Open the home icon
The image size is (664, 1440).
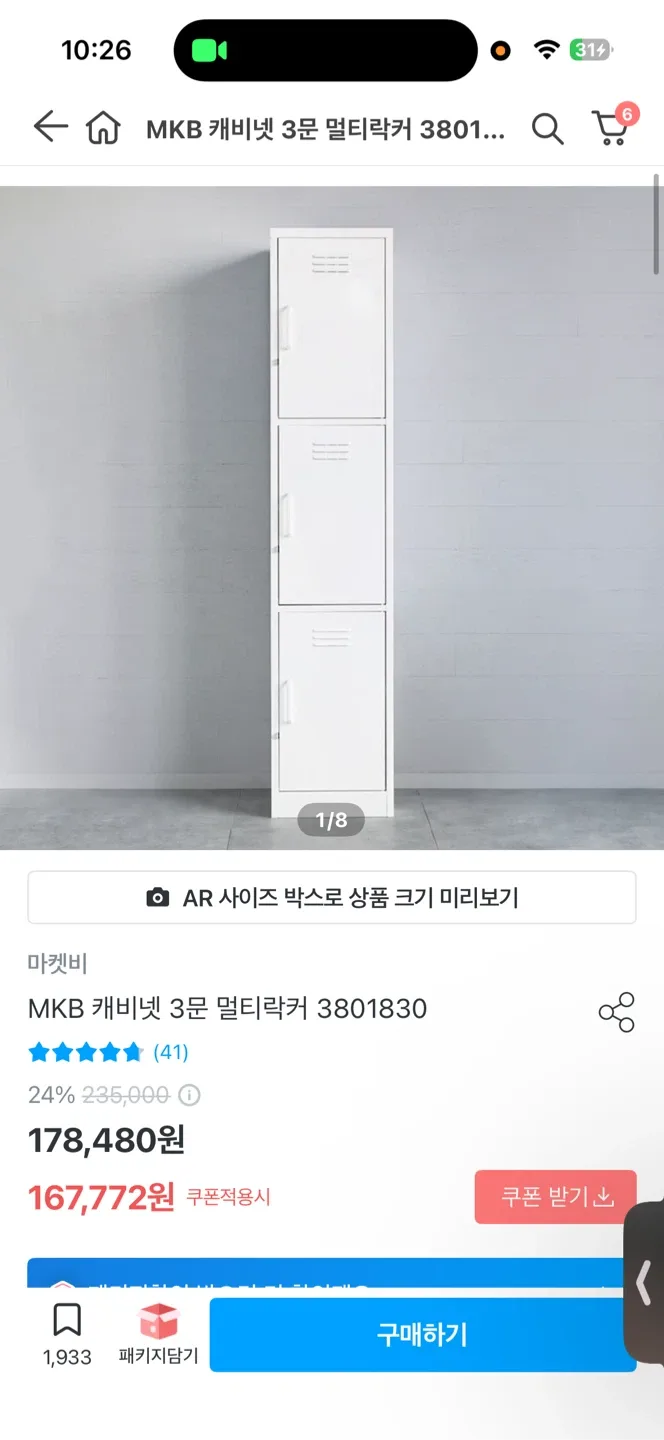tap(103, 128)
